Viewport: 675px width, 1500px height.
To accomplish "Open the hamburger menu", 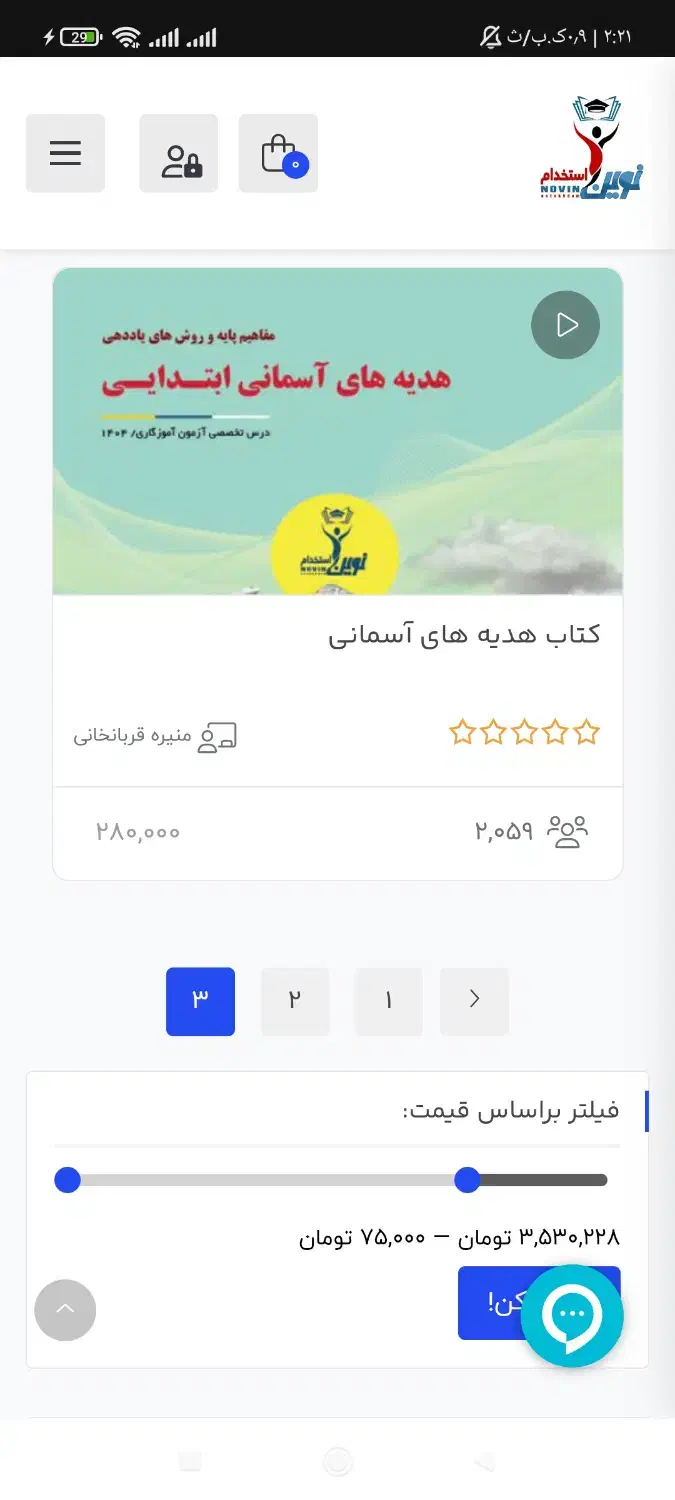I will (x=65, y=153).
